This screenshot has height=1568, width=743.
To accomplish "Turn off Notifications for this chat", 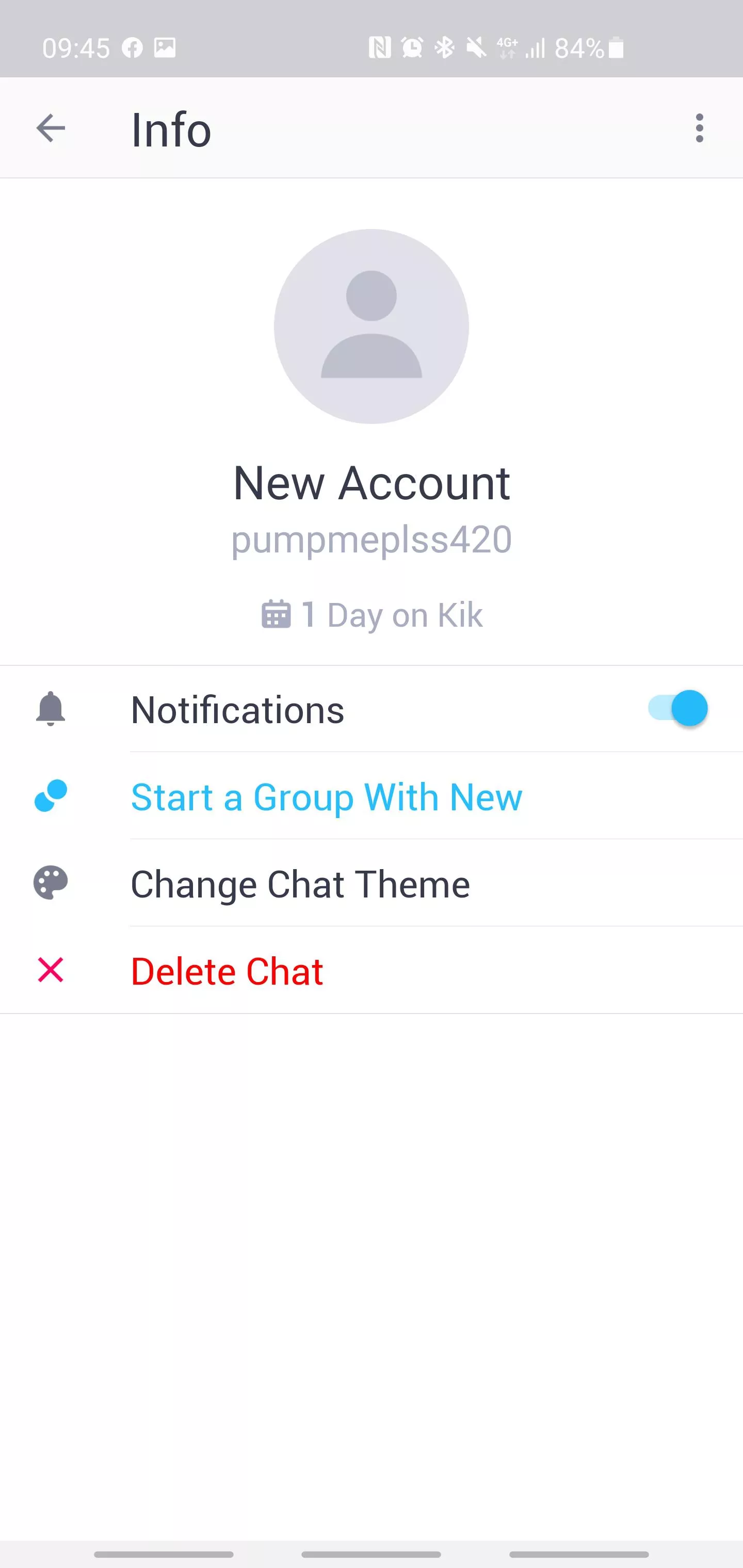I will (678, 709).
